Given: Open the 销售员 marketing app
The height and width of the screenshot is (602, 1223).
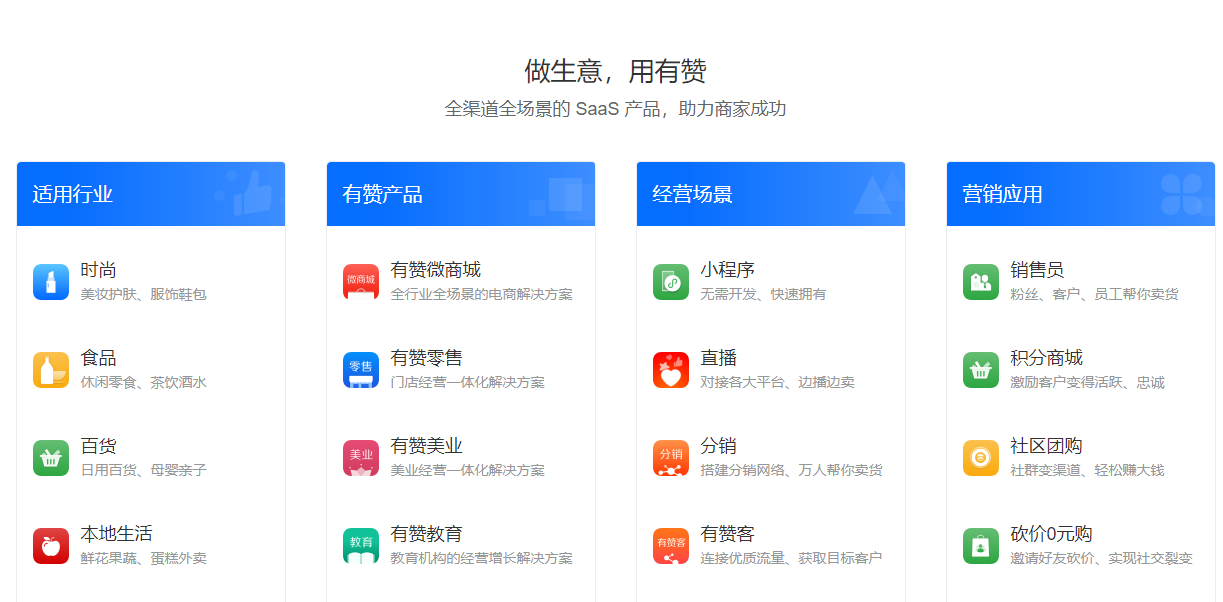Looking at the screenshot, I should (x=1037, y=270).
